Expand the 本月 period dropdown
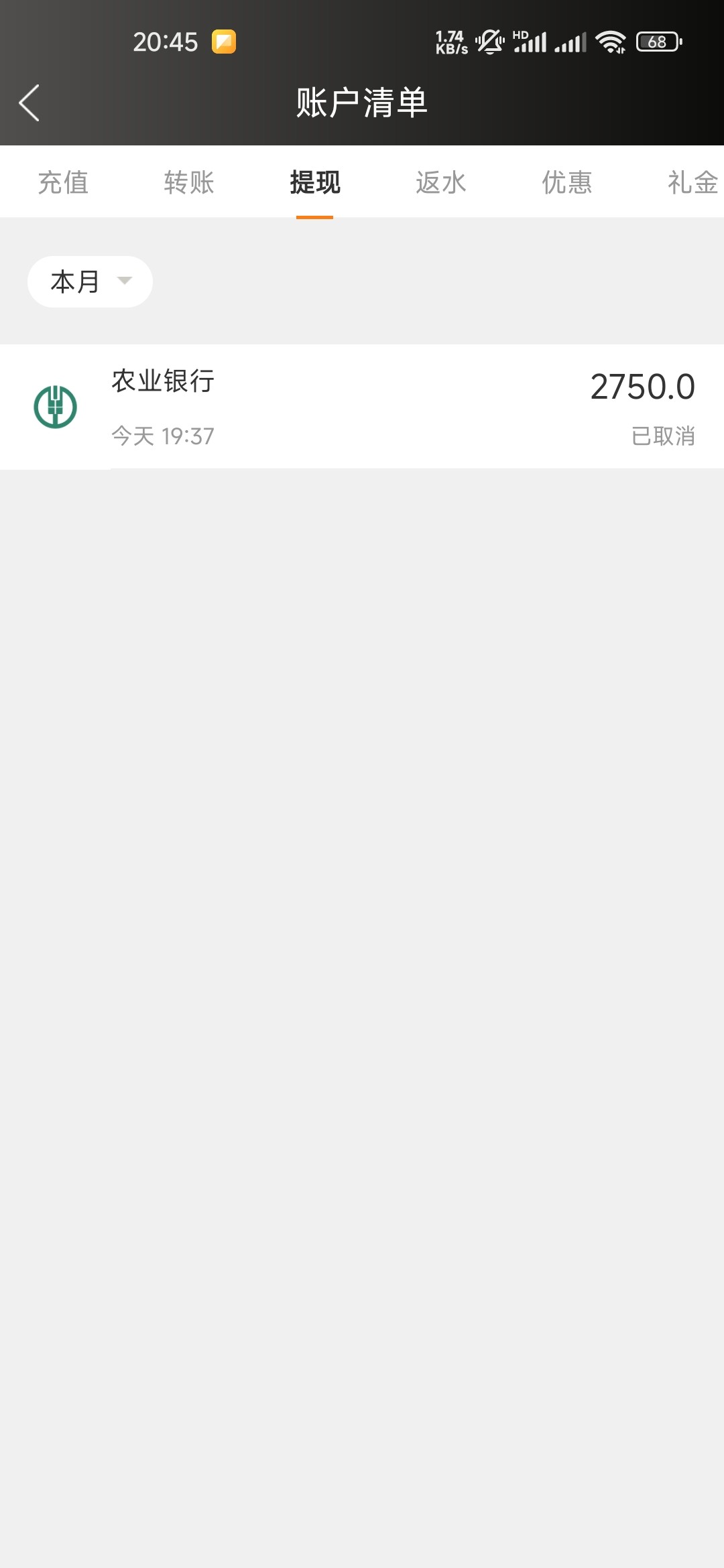This screenshot has width=724, height=1568. 90,281
